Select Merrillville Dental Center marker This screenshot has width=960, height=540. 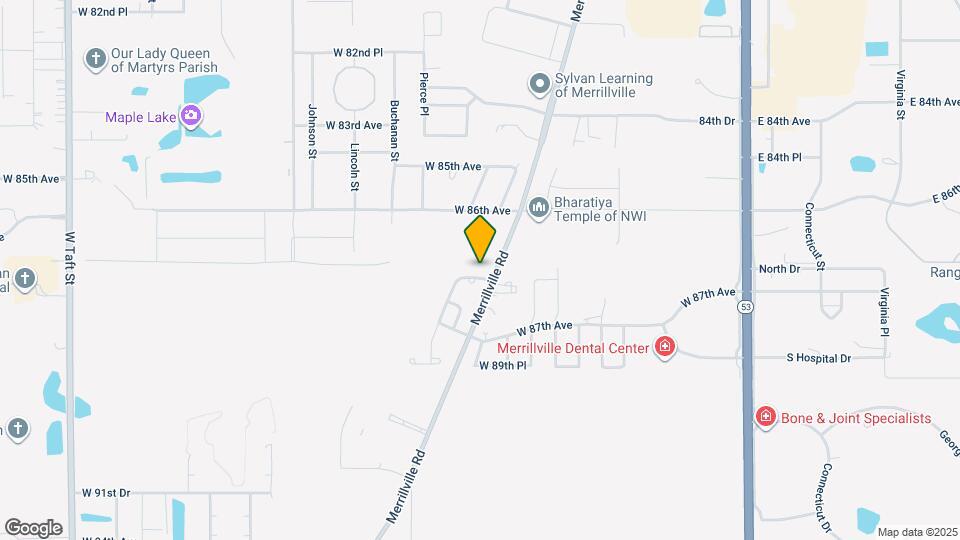664,348
